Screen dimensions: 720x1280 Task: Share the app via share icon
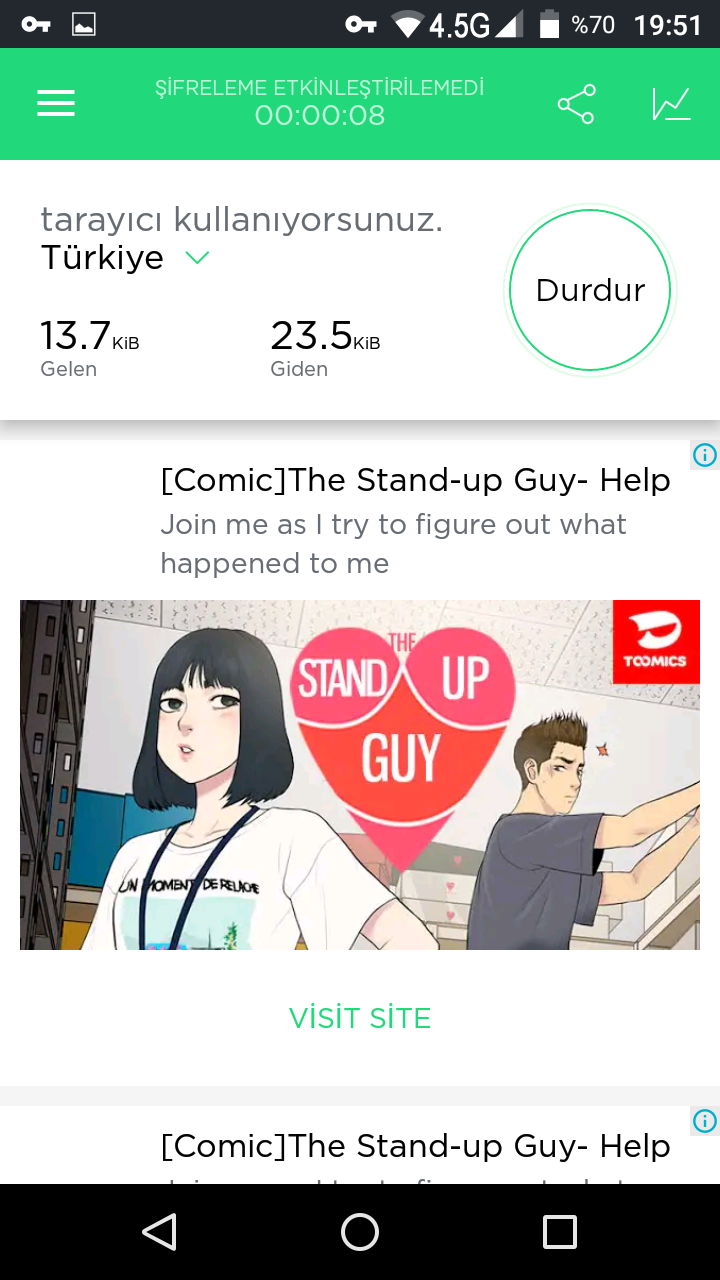coord(576,104)
